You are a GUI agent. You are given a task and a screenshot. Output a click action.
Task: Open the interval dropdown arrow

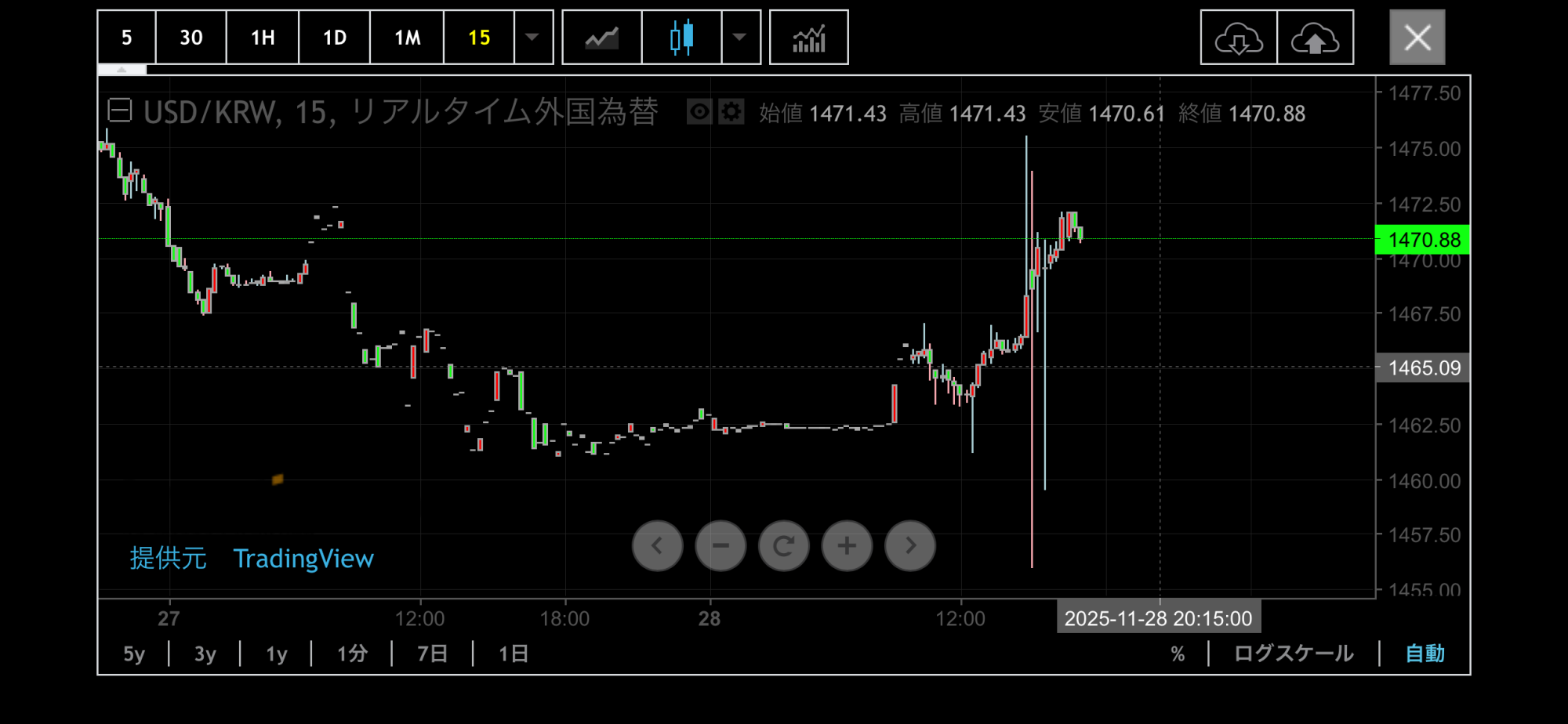coord(533,38)
